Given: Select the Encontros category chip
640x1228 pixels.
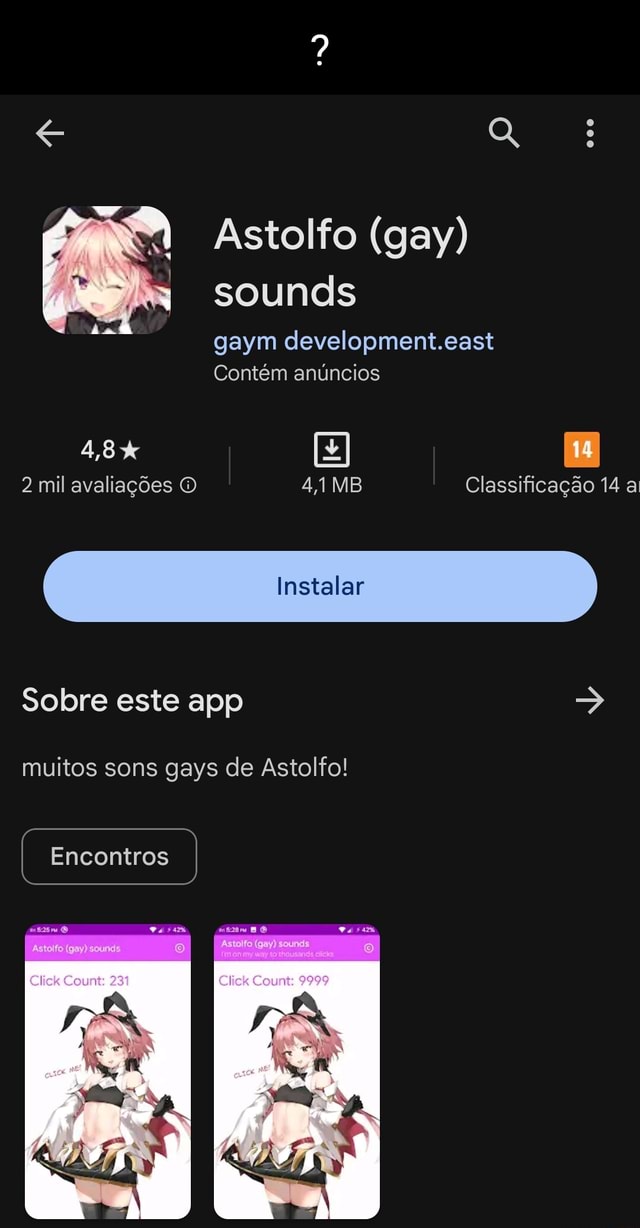Looking at the screenshot, I should tap(109, 856).
